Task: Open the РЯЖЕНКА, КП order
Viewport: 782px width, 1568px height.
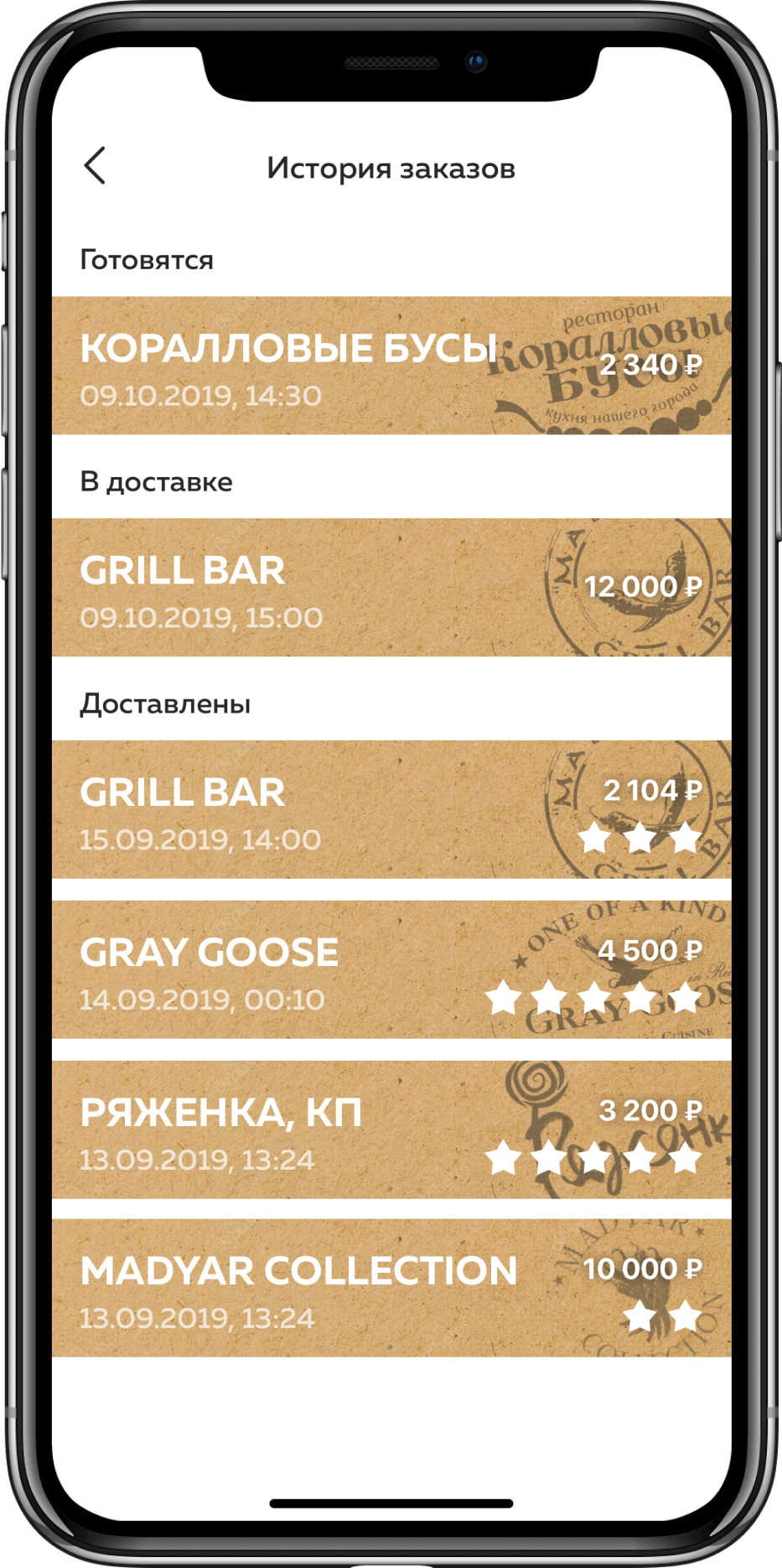Action: click(391, 1129)
